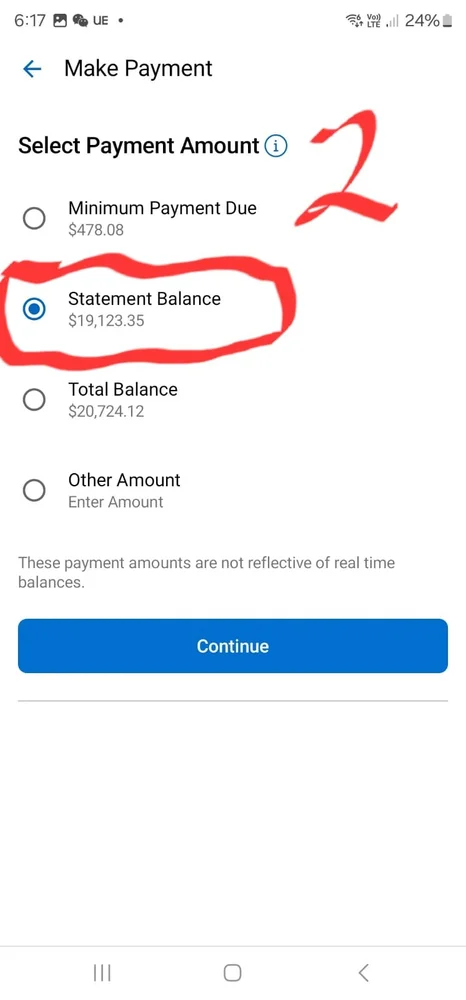
Task: Open recent apps from navigation bar
Action: (102, 972)
